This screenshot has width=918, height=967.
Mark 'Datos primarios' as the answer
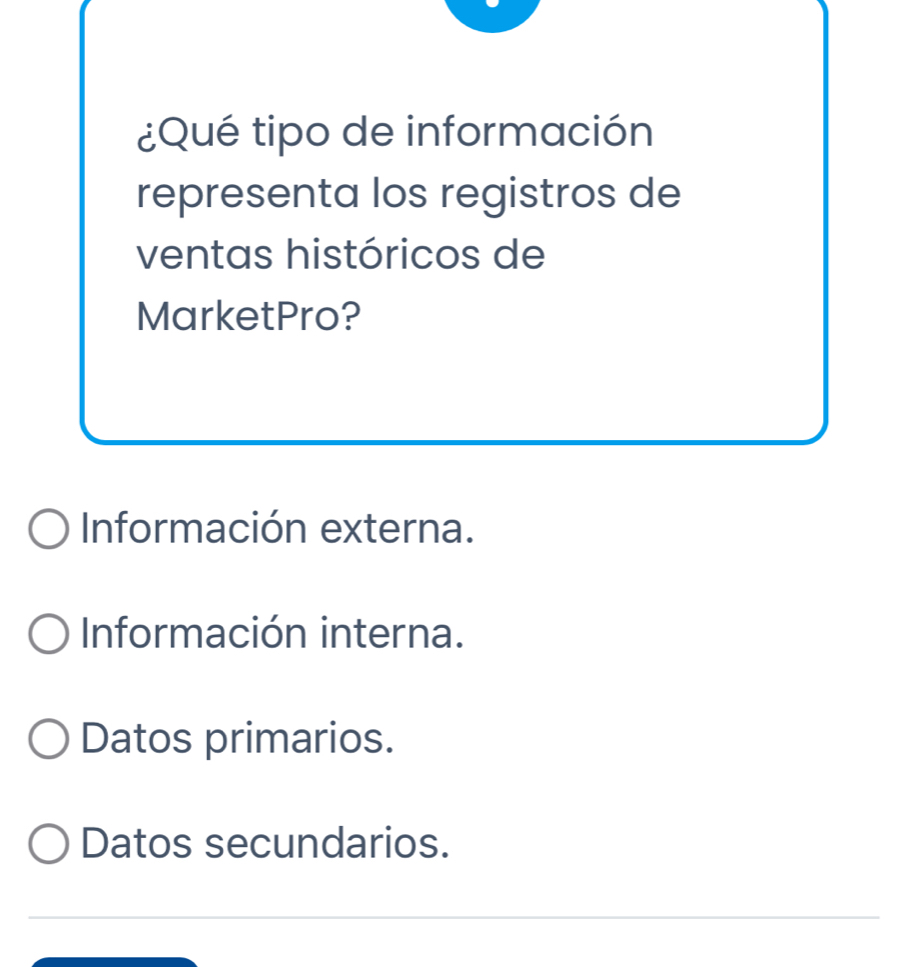pyautogui.click(x=49, y=739)
